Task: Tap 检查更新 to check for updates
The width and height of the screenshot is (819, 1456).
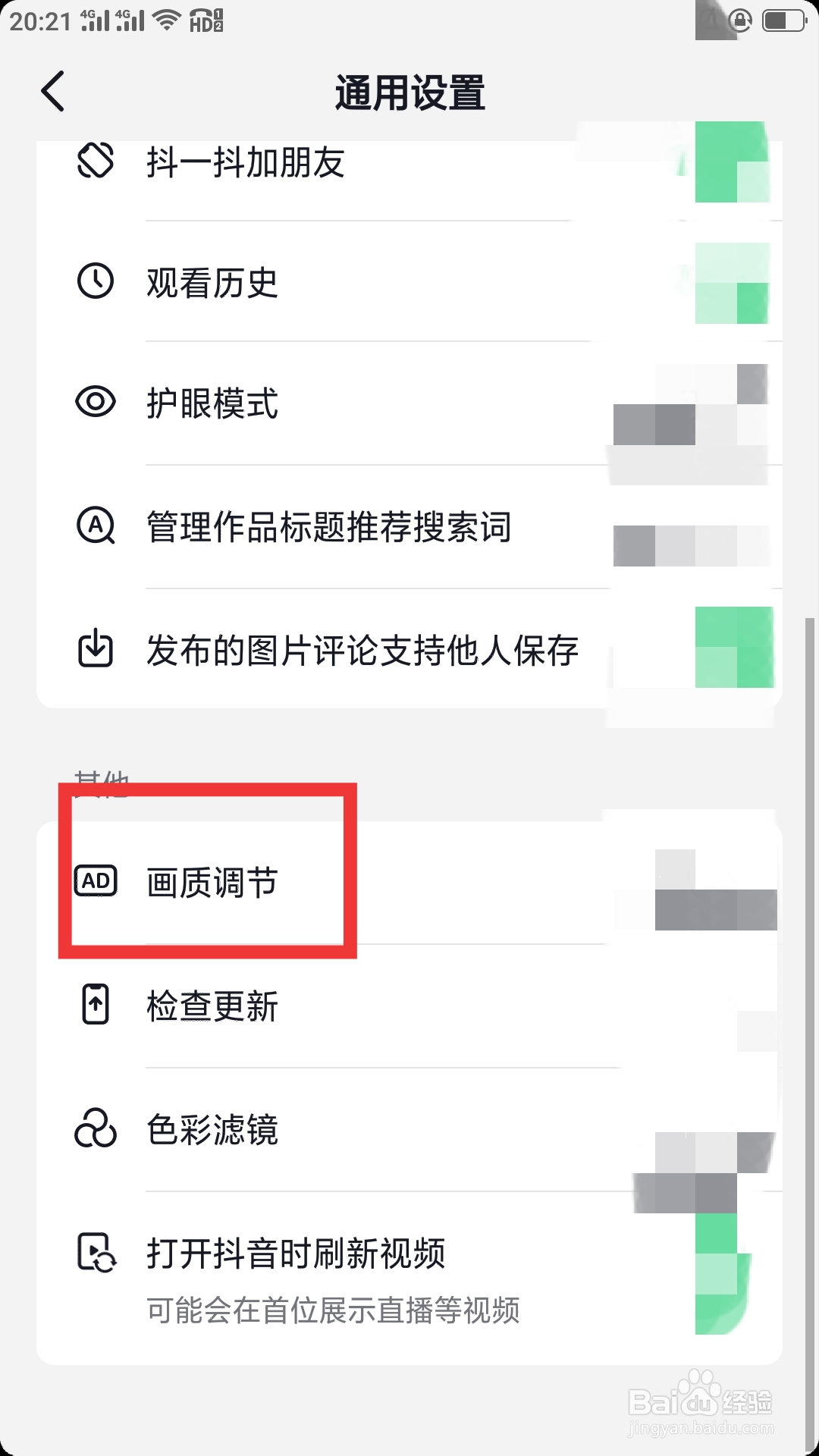Action: (212, 1005)
